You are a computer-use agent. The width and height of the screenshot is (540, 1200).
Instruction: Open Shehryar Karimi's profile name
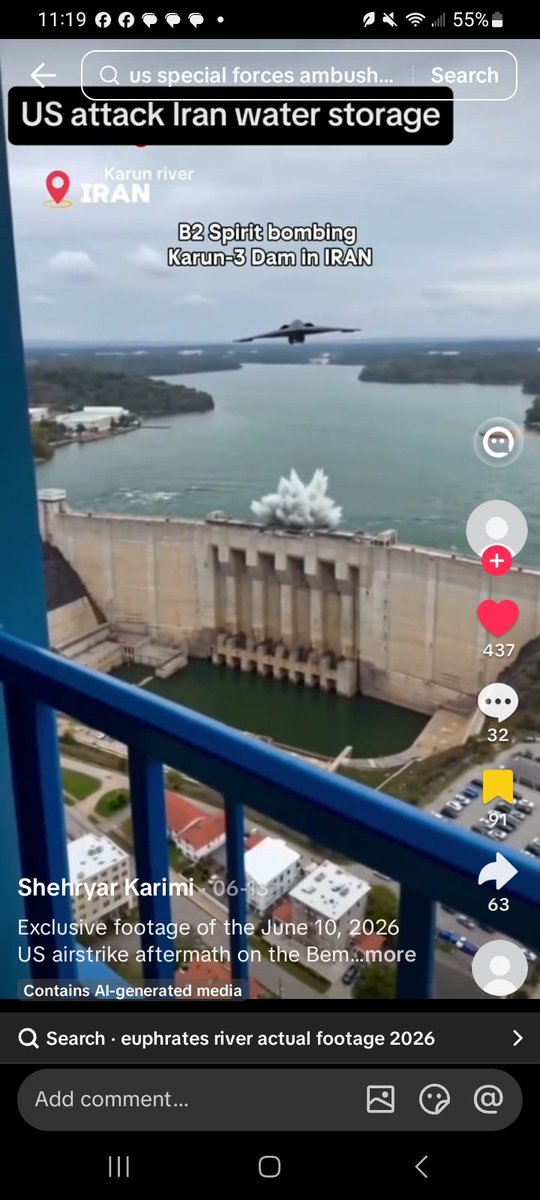[x=92, y=888]
